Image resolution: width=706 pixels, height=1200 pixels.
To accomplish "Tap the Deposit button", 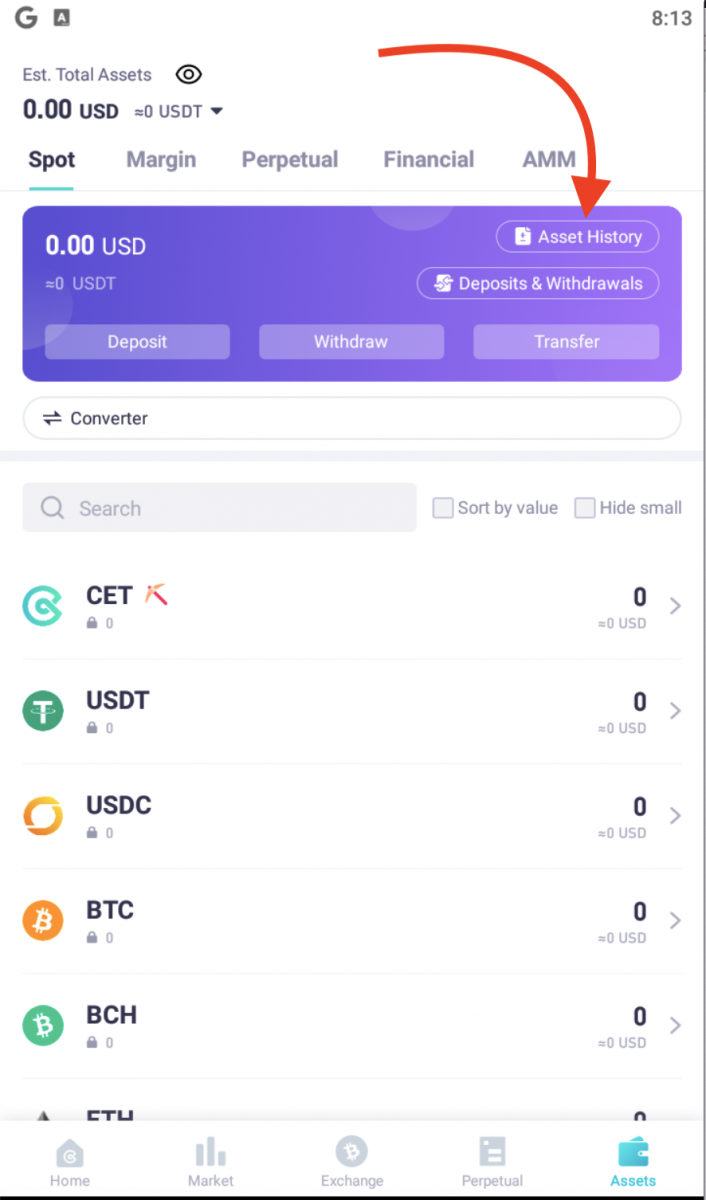I will click(x=137, y=341).
